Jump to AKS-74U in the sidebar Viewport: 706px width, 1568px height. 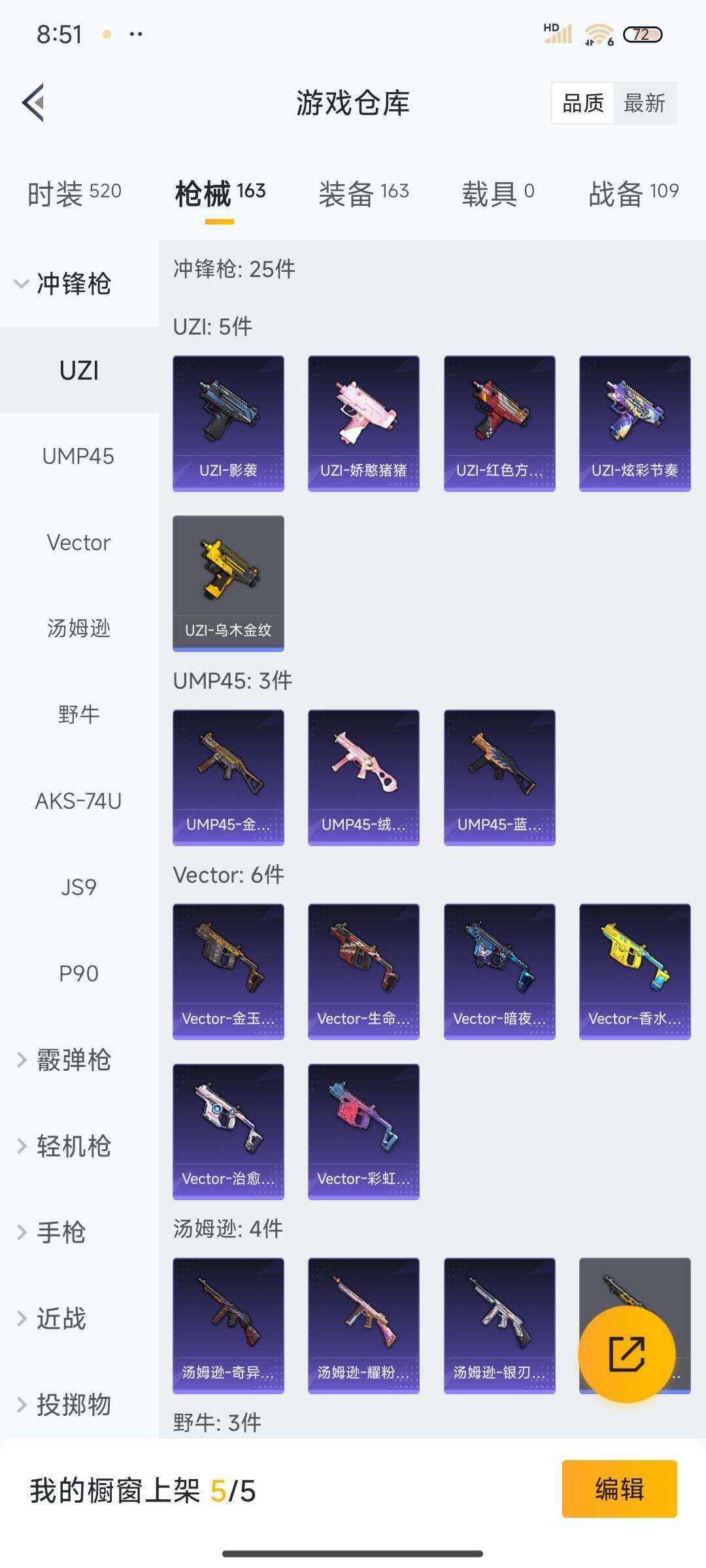pos(78,801)
